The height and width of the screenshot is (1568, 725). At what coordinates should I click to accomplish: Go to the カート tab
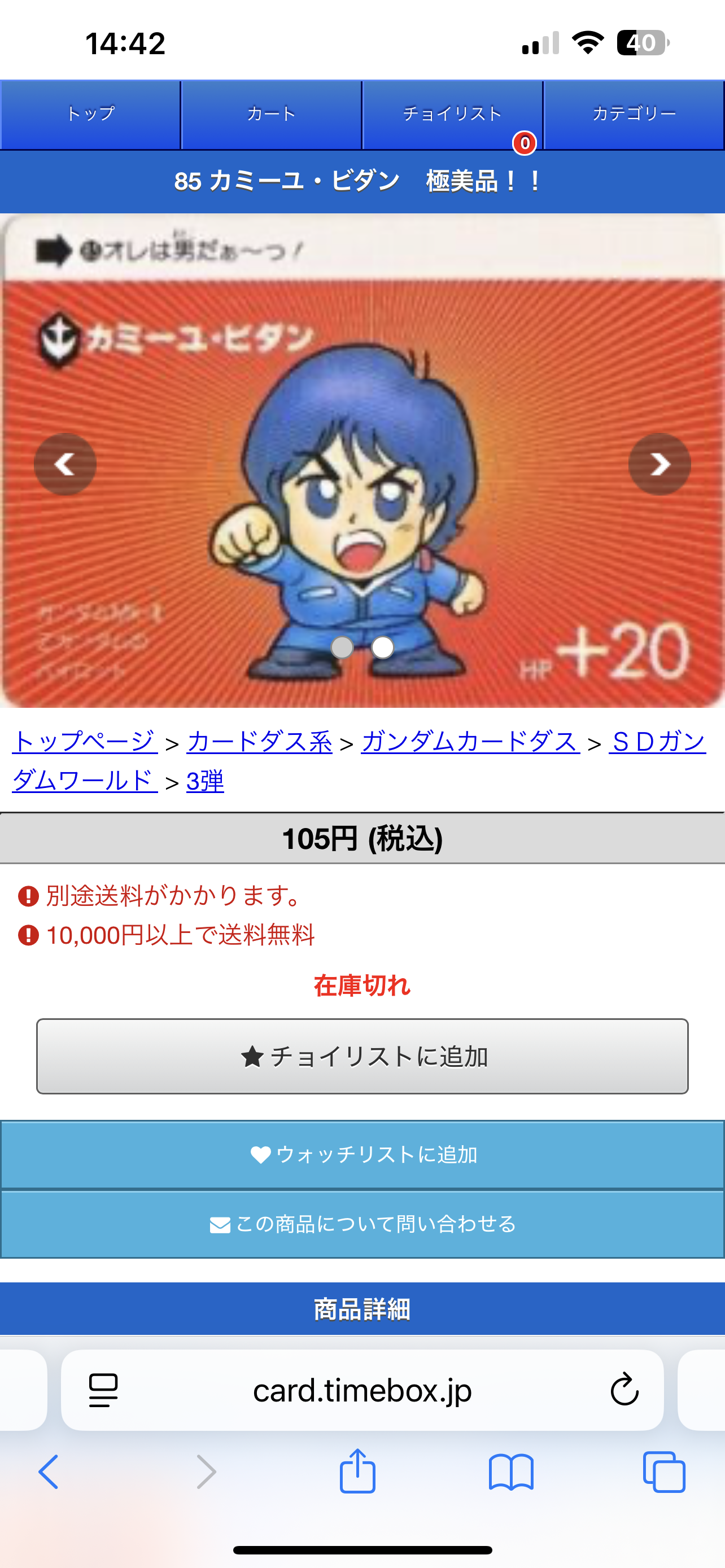272,115
